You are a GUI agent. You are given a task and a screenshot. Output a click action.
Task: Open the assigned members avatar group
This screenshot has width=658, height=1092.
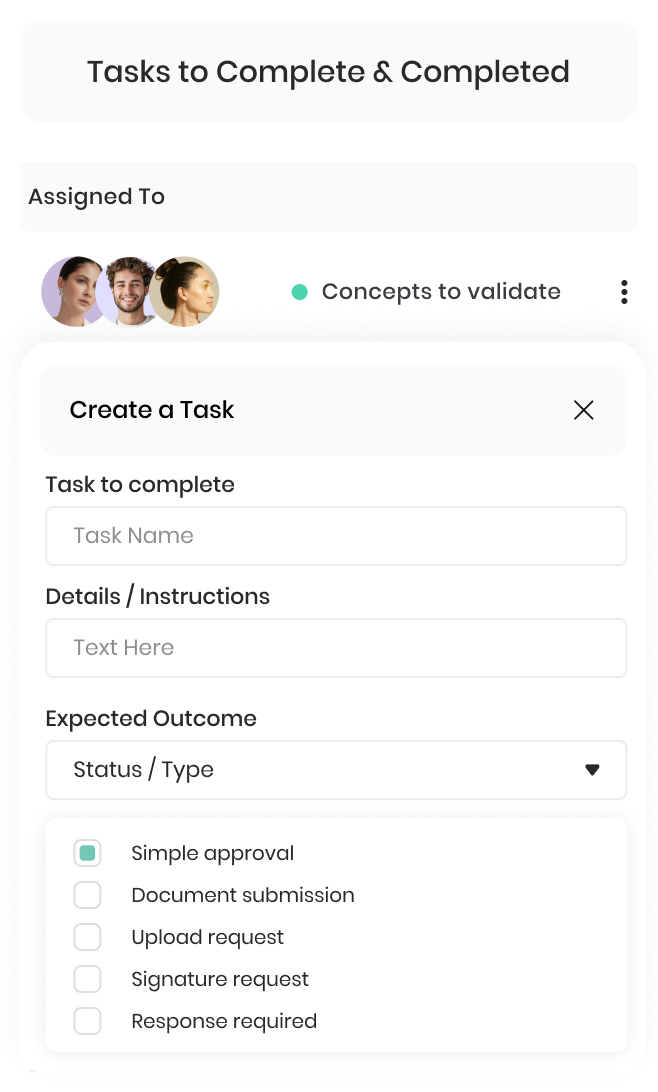pyautogui.click(x=130, y=292)
